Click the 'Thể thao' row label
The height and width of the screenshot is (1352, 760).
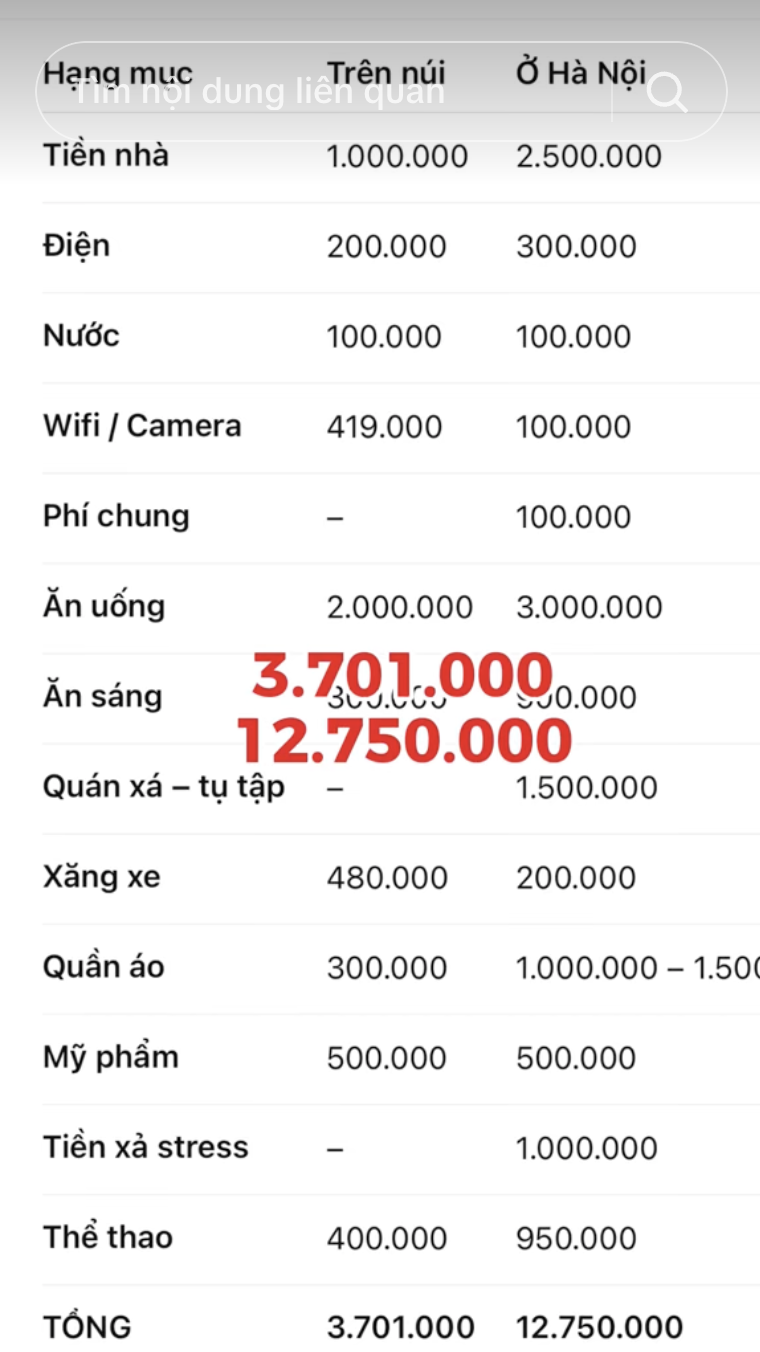107,1236
